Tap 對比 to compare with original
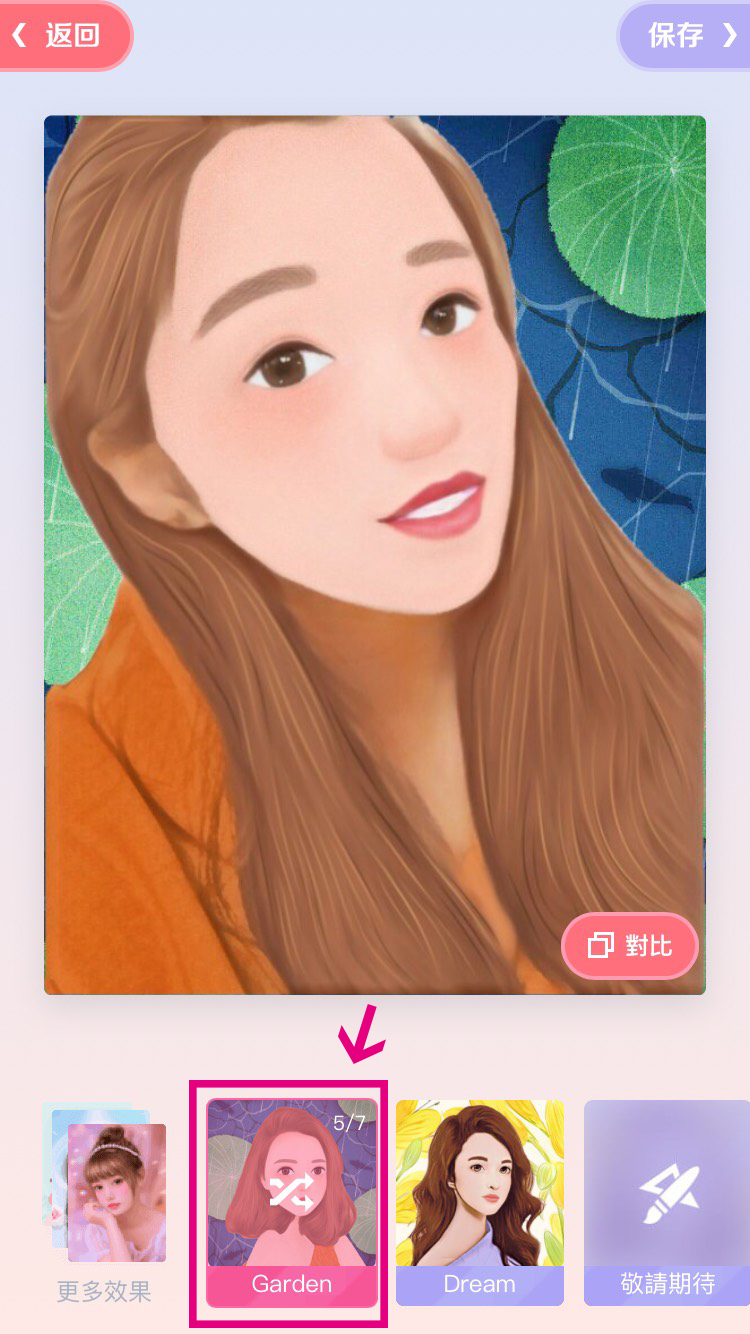 630,945
